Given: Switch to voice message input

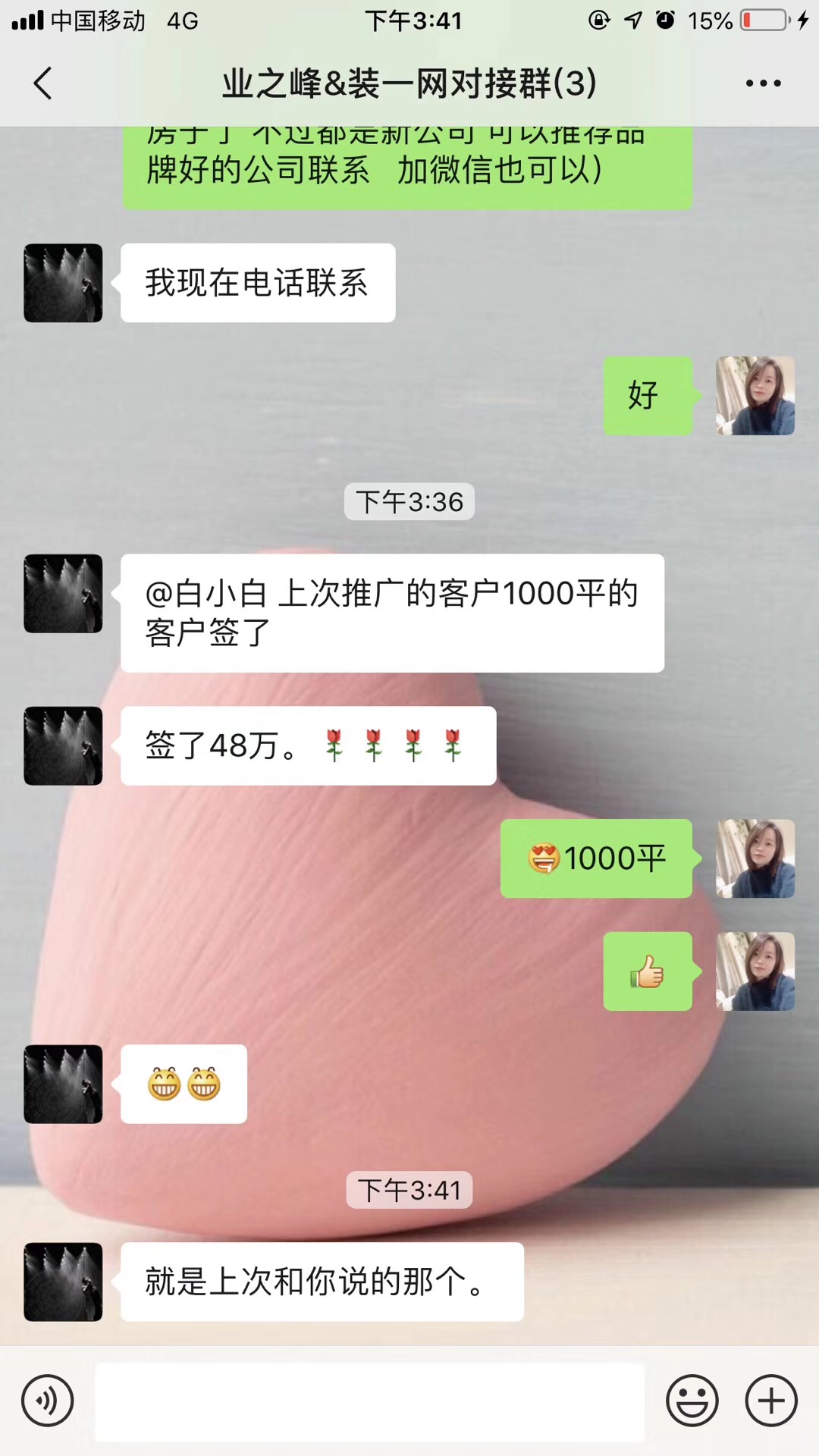Looking at the screenshot, I should pyautogui.click(x=48, y=1401).
